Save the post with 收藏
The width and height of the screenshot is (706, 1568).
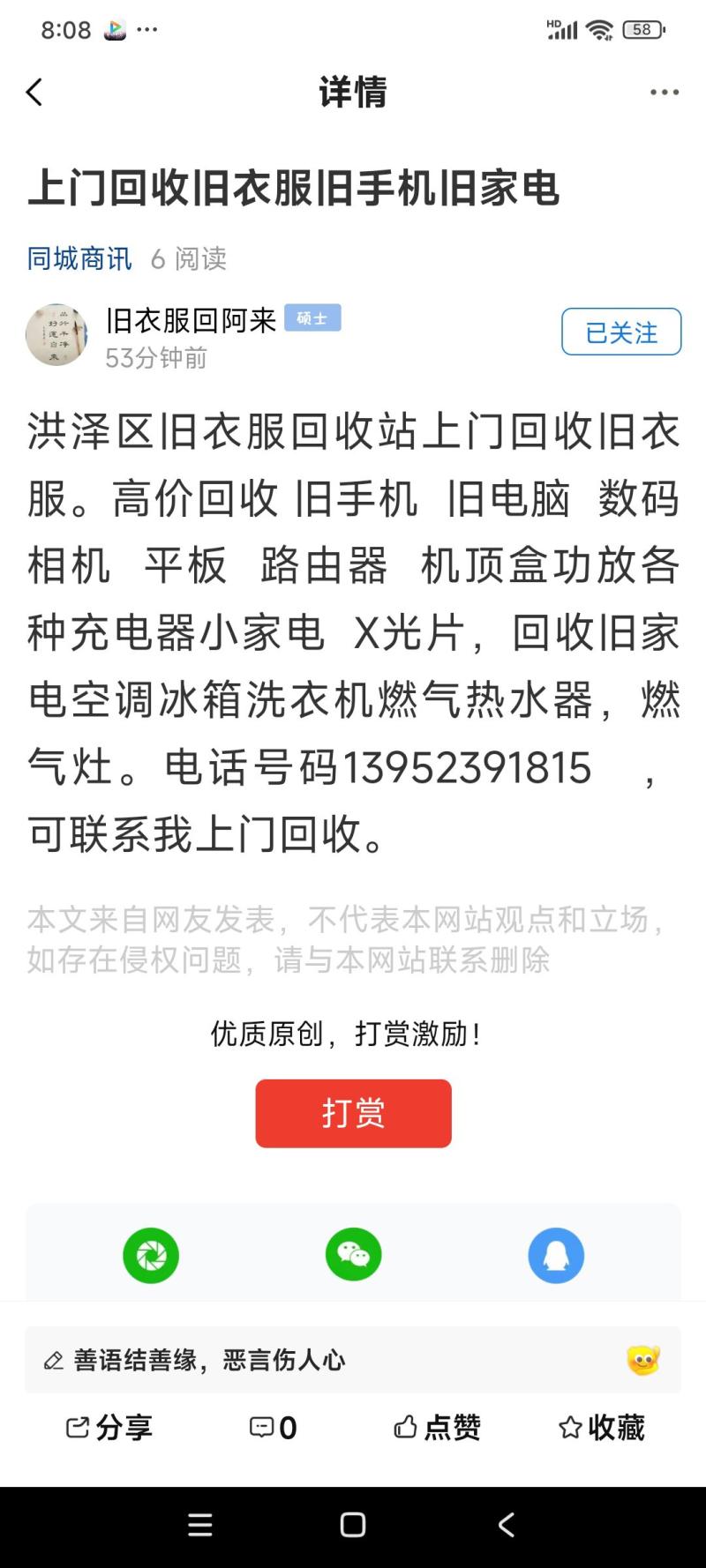point(602,1427)
